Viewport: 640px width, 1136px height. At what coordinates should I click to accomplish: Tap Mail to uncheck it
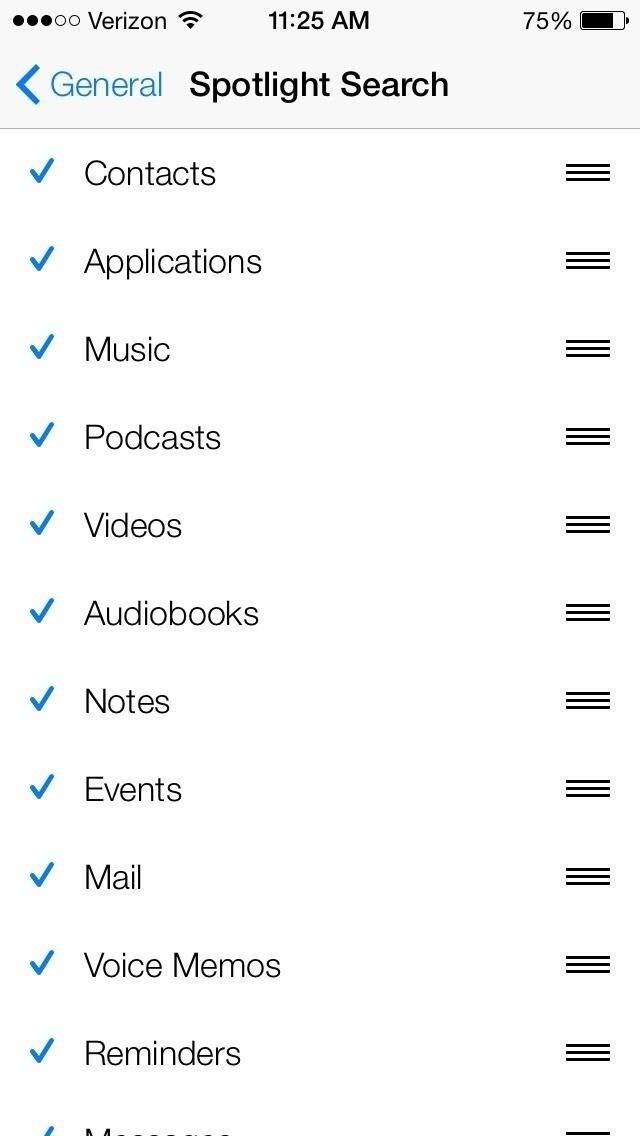tap(113, 877)
